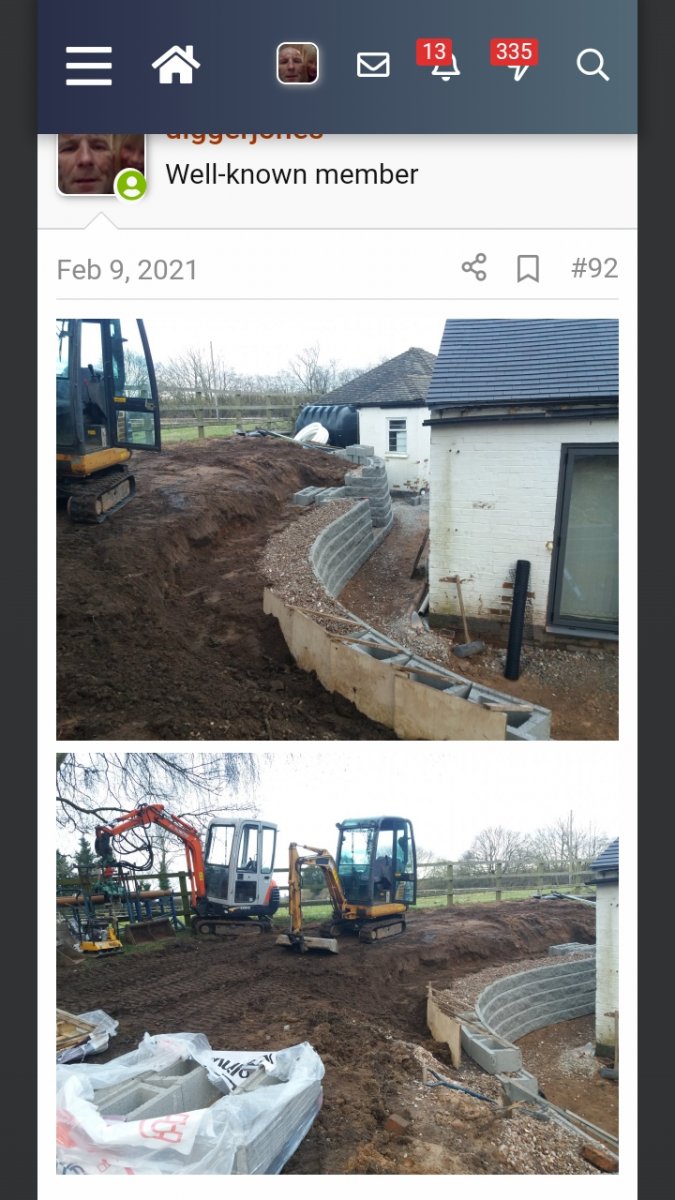675x1200 pixels.
Task: Open the post #92 permalink
Action: pyautogui.click(x=594, y=268)
